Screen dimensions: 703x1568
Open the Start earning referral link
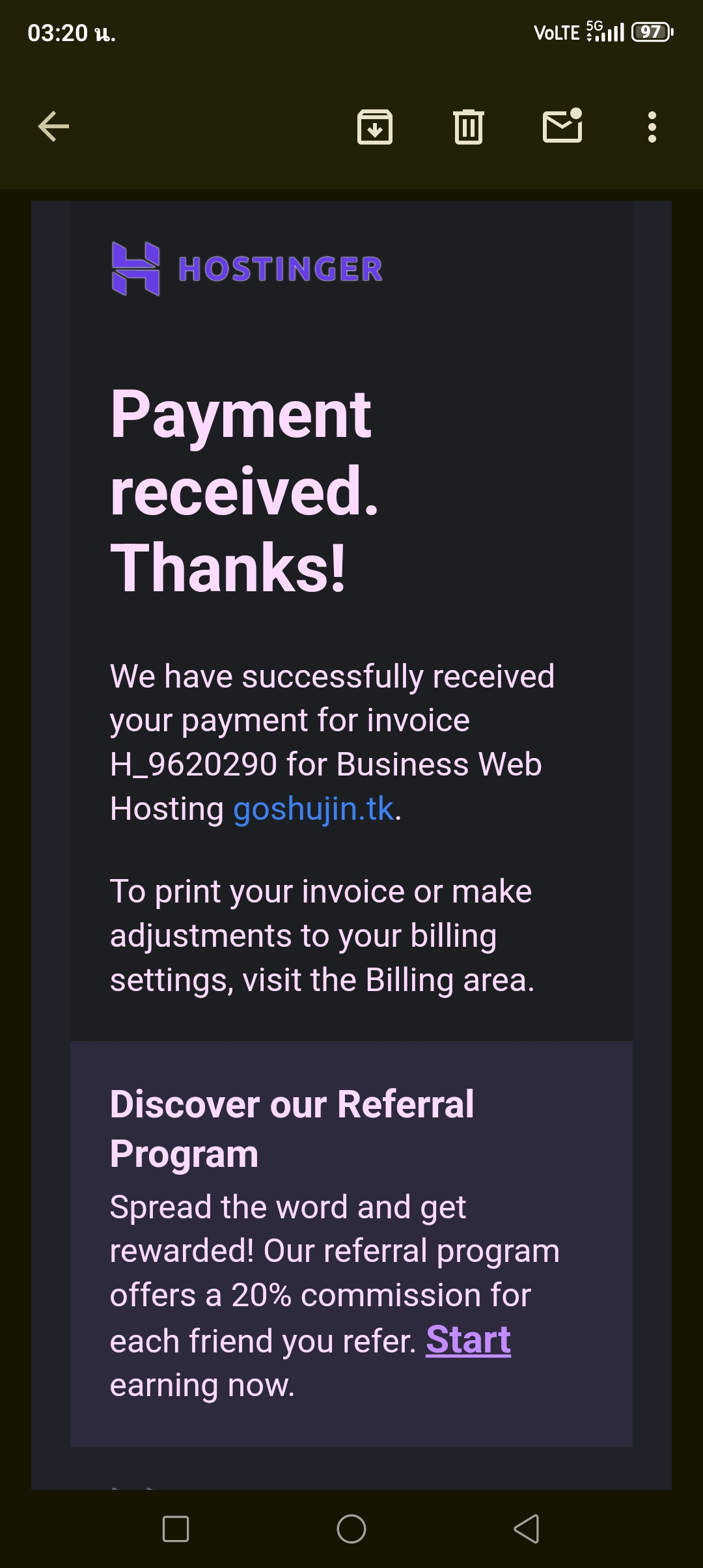(468, 1340)
